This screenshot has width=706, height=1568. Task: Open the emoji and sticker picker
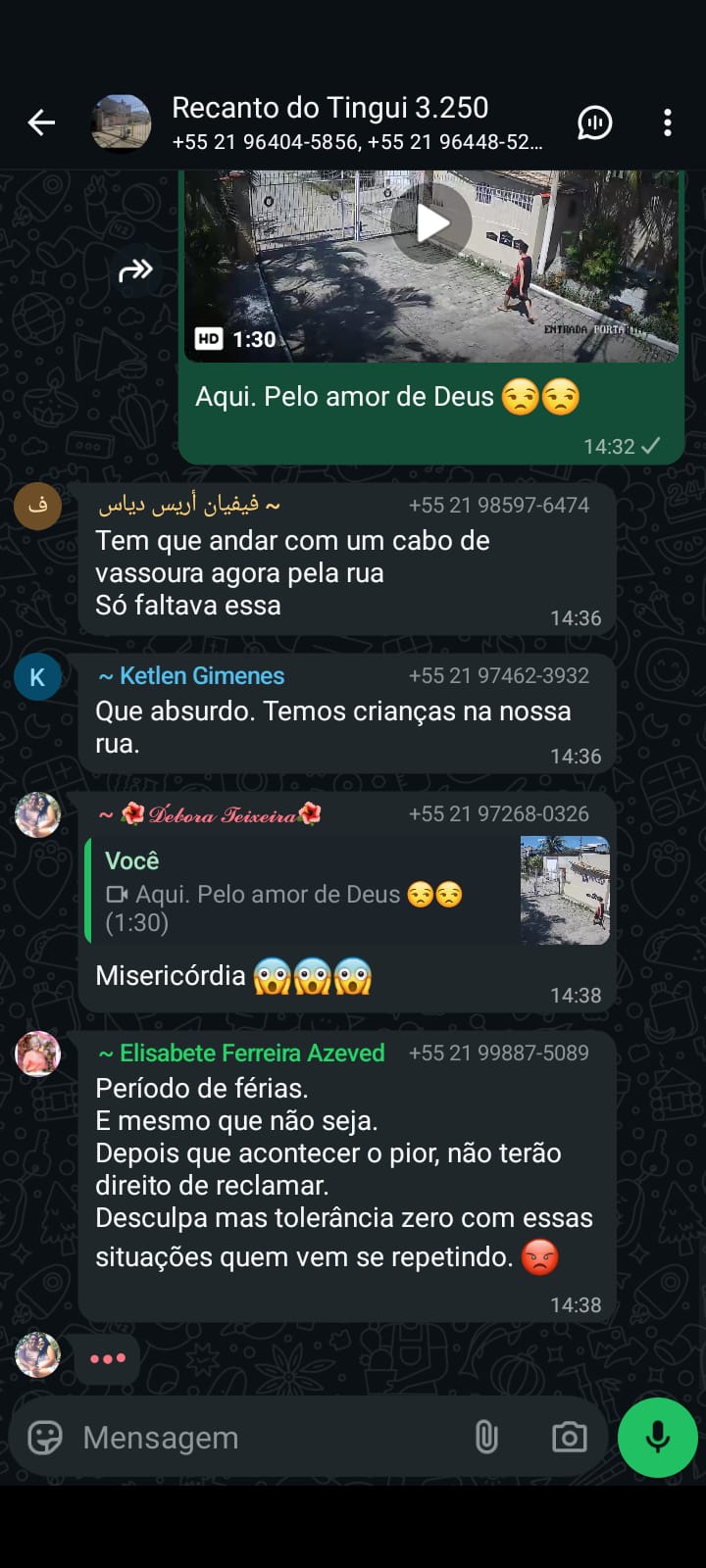click(x=45, y=1438)
